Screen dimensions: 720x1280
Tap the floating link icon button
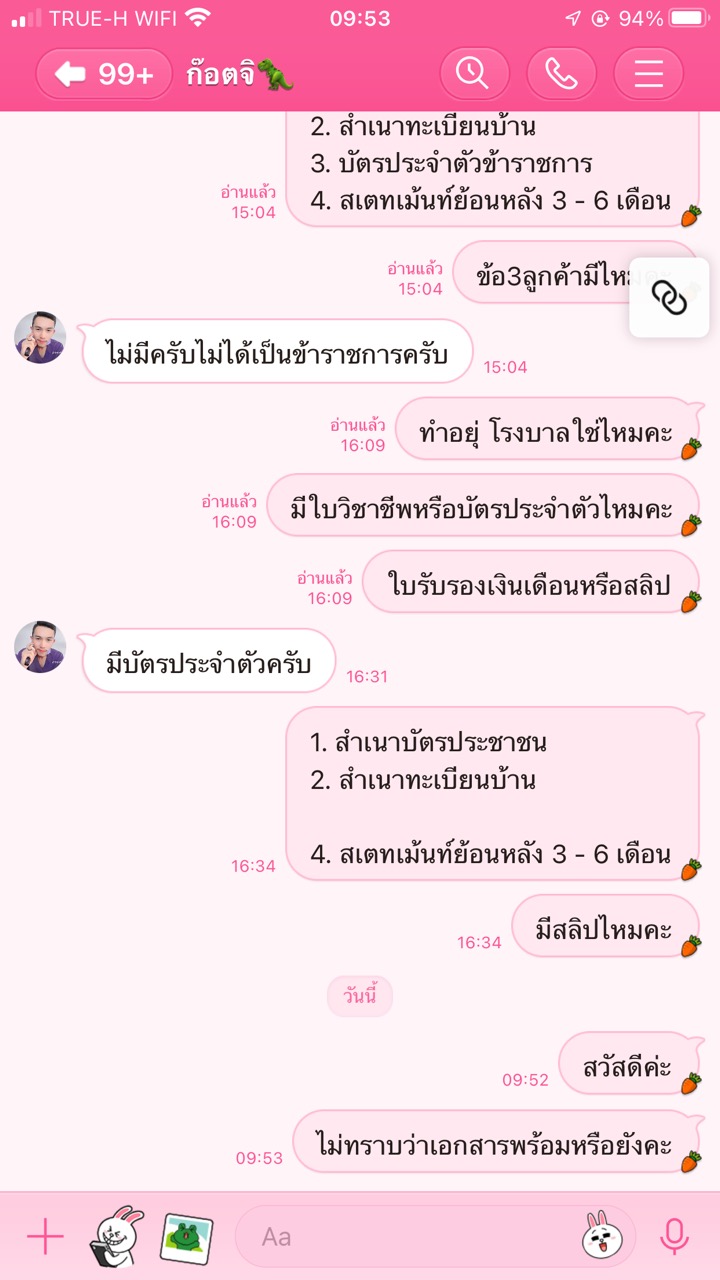click(x=669, y=297)
